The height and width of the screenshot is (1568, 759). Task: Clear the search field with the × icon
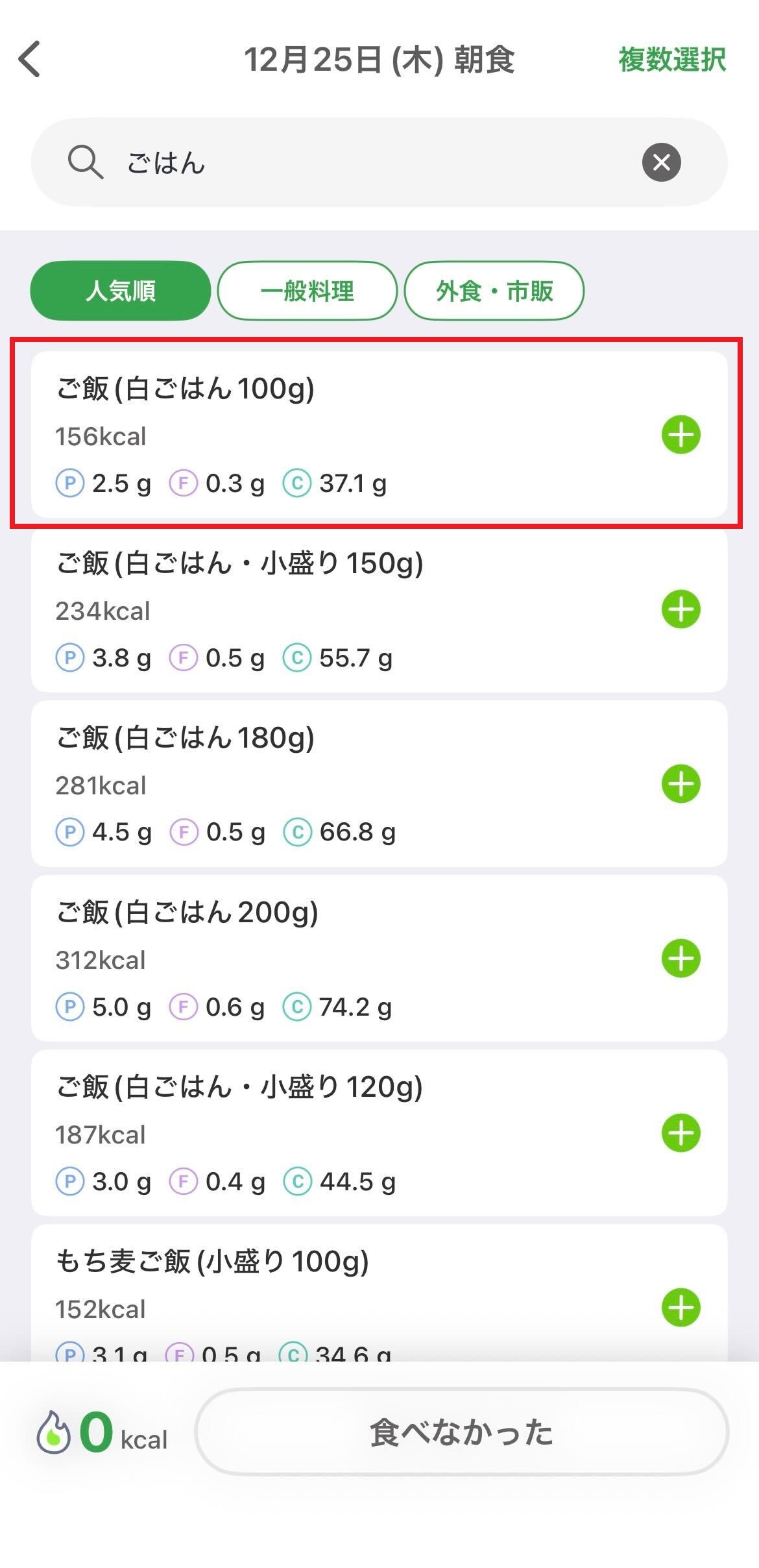(660, 162)
